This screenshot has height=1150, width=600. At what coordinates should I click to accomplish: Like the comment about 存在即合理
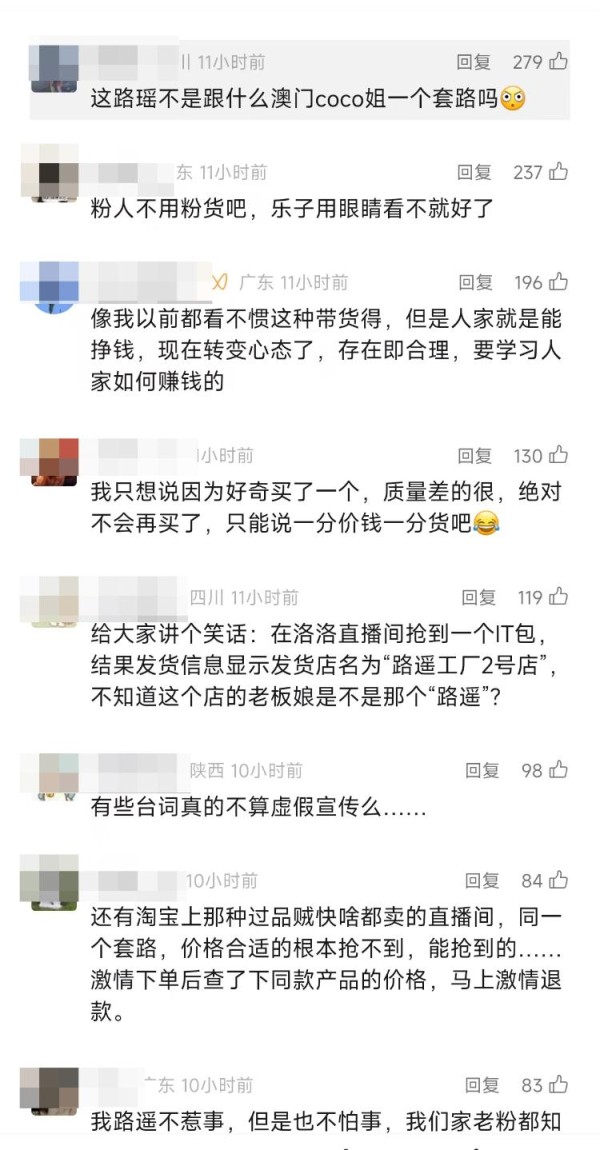(x=541, y=282)
